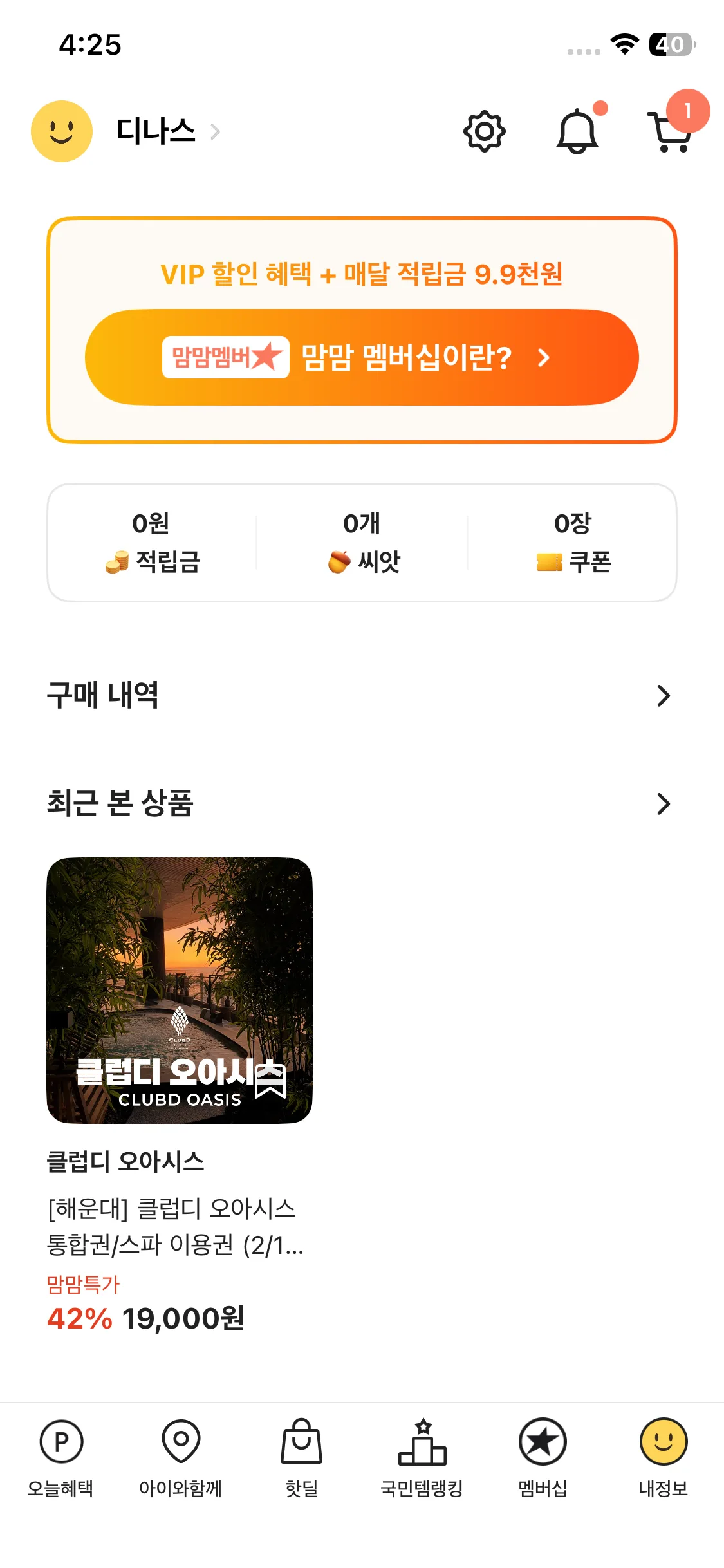Viewport: 724px width, 1568px height.
Task: Tap the 맘맘 멤버십이란? button
Action: pos(362,357)
